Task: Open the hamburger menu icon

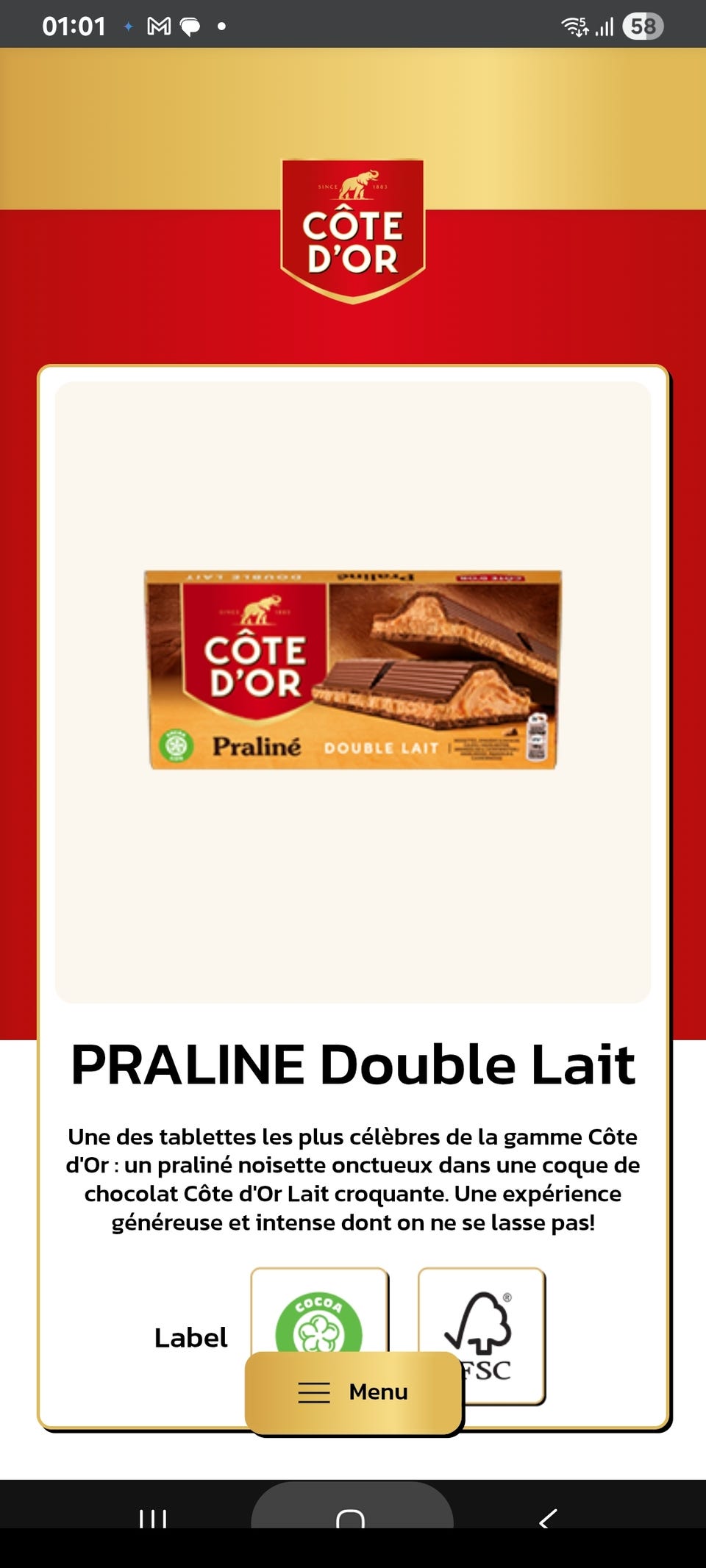Action: [314, 1391]
